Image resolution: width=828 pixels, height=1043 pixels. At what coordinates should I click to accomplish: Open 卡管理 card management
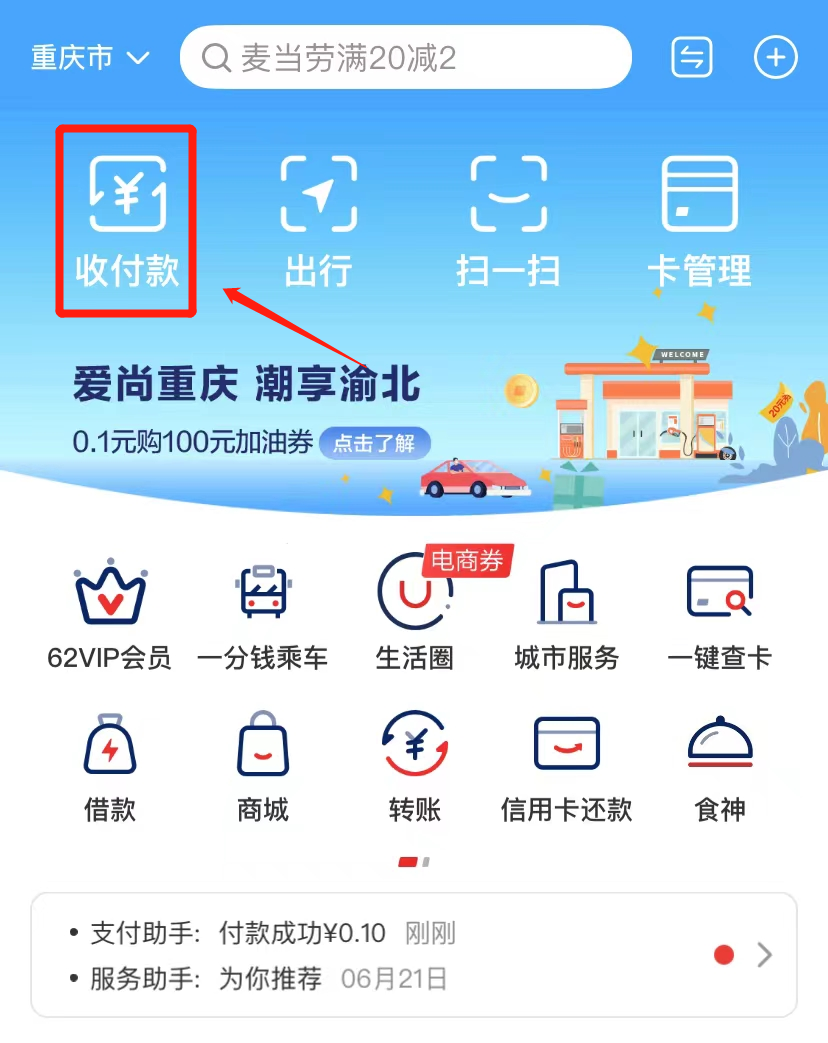click(x=699, y=220)
